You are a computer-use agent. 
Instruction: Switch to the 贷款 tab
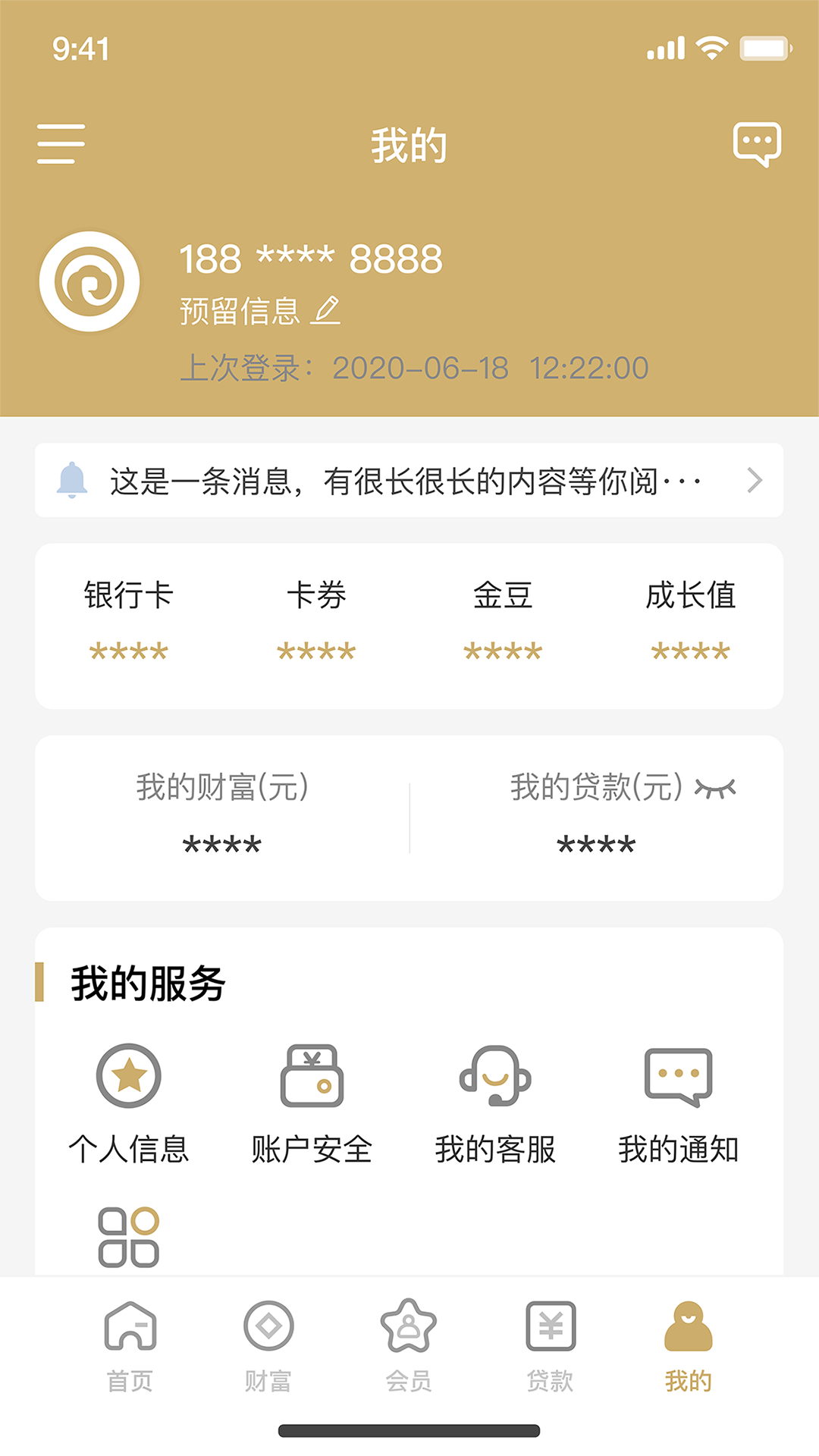tap(551, 1347)
